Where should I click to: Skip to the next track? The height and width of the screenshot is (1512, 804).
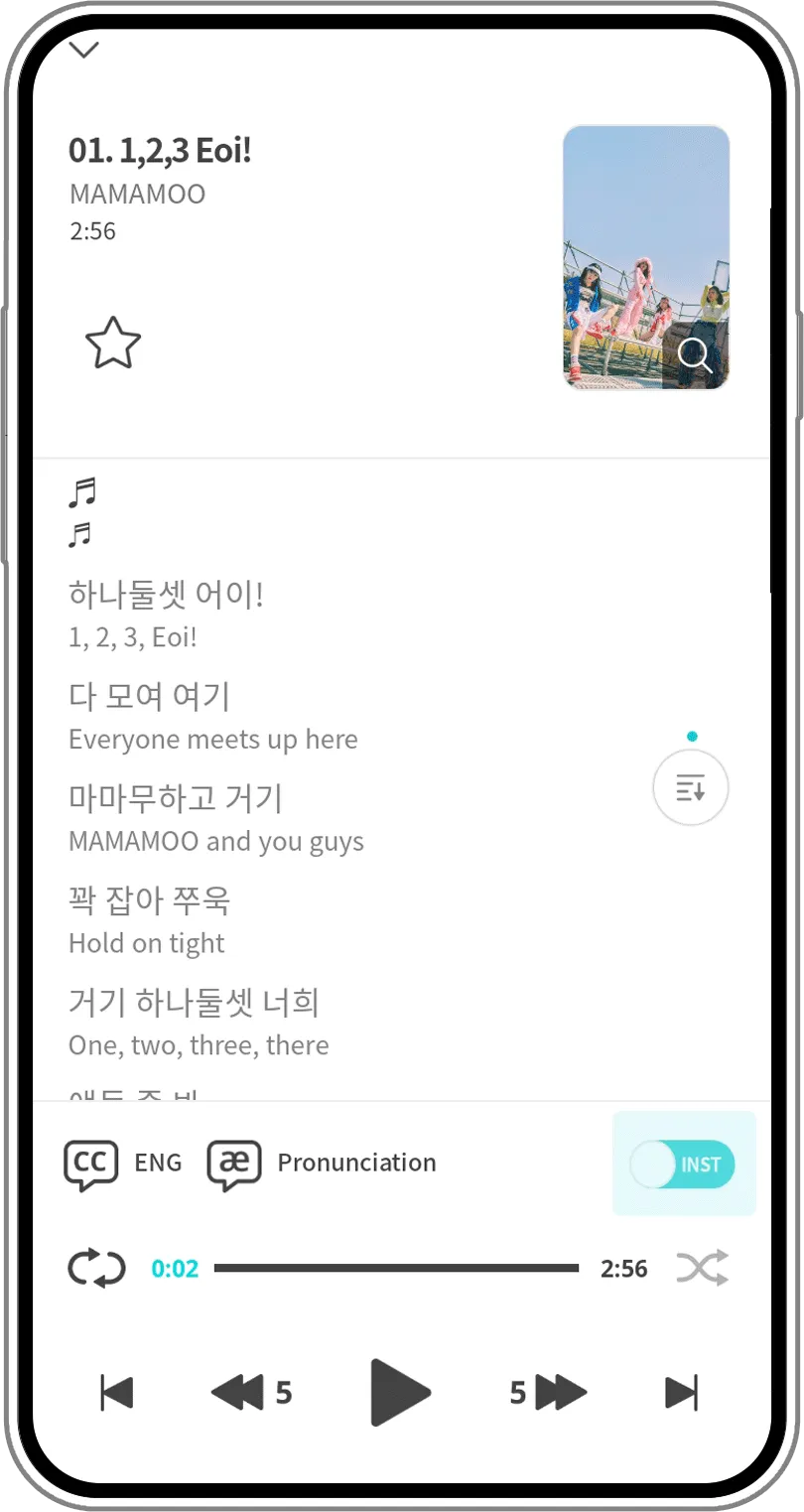point(681,1393)
